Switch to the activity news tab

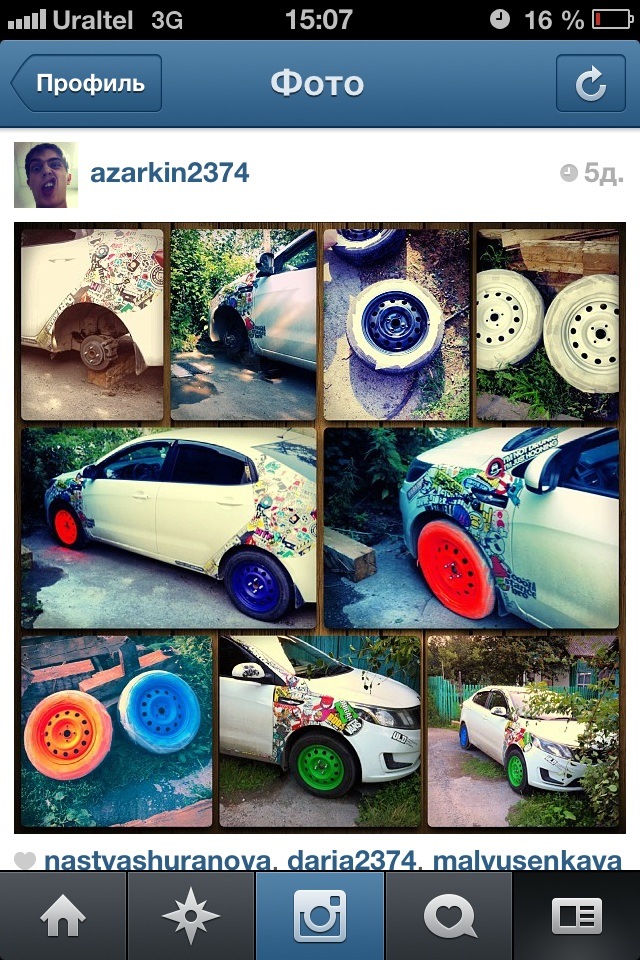point(448,916)
